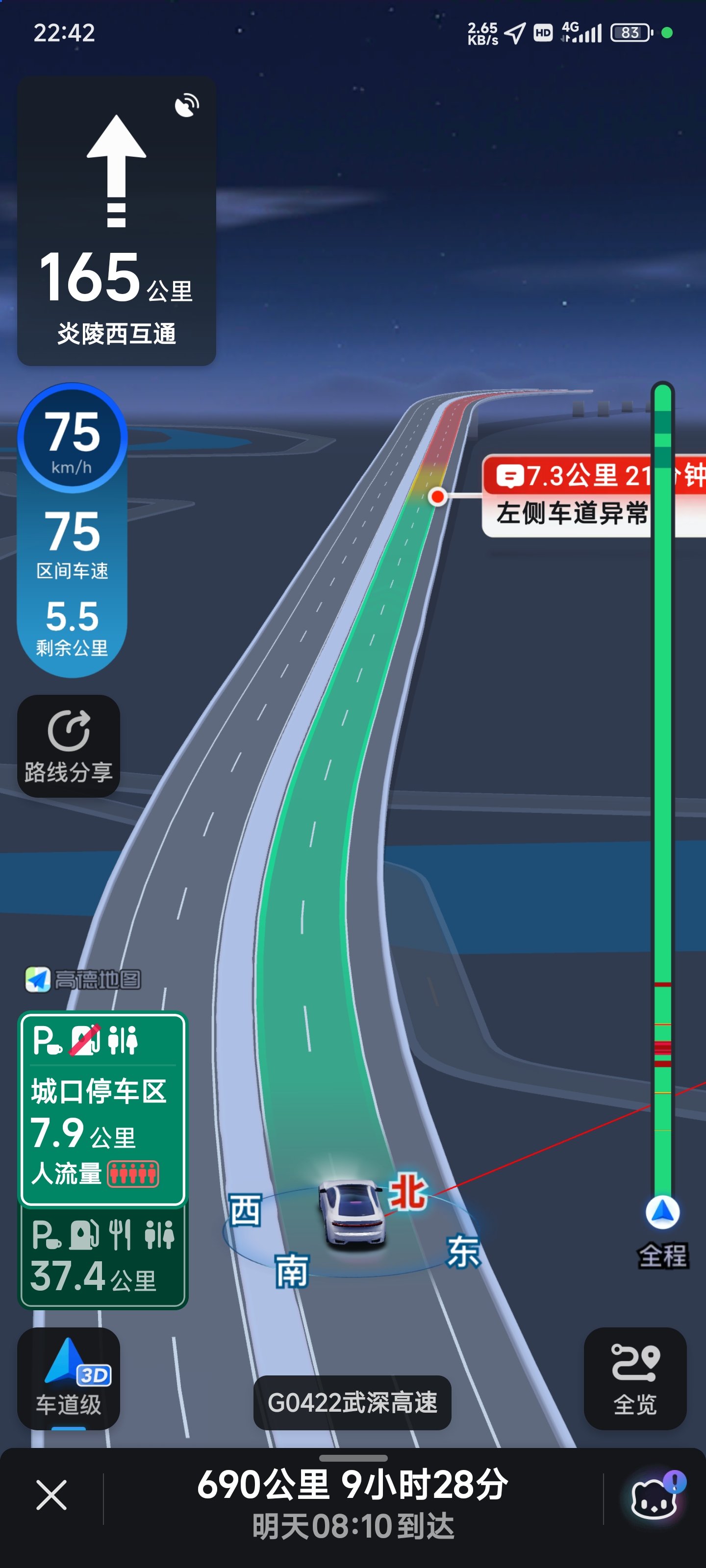Open the 城口停车区 service area card

[x=102, y=1108]
